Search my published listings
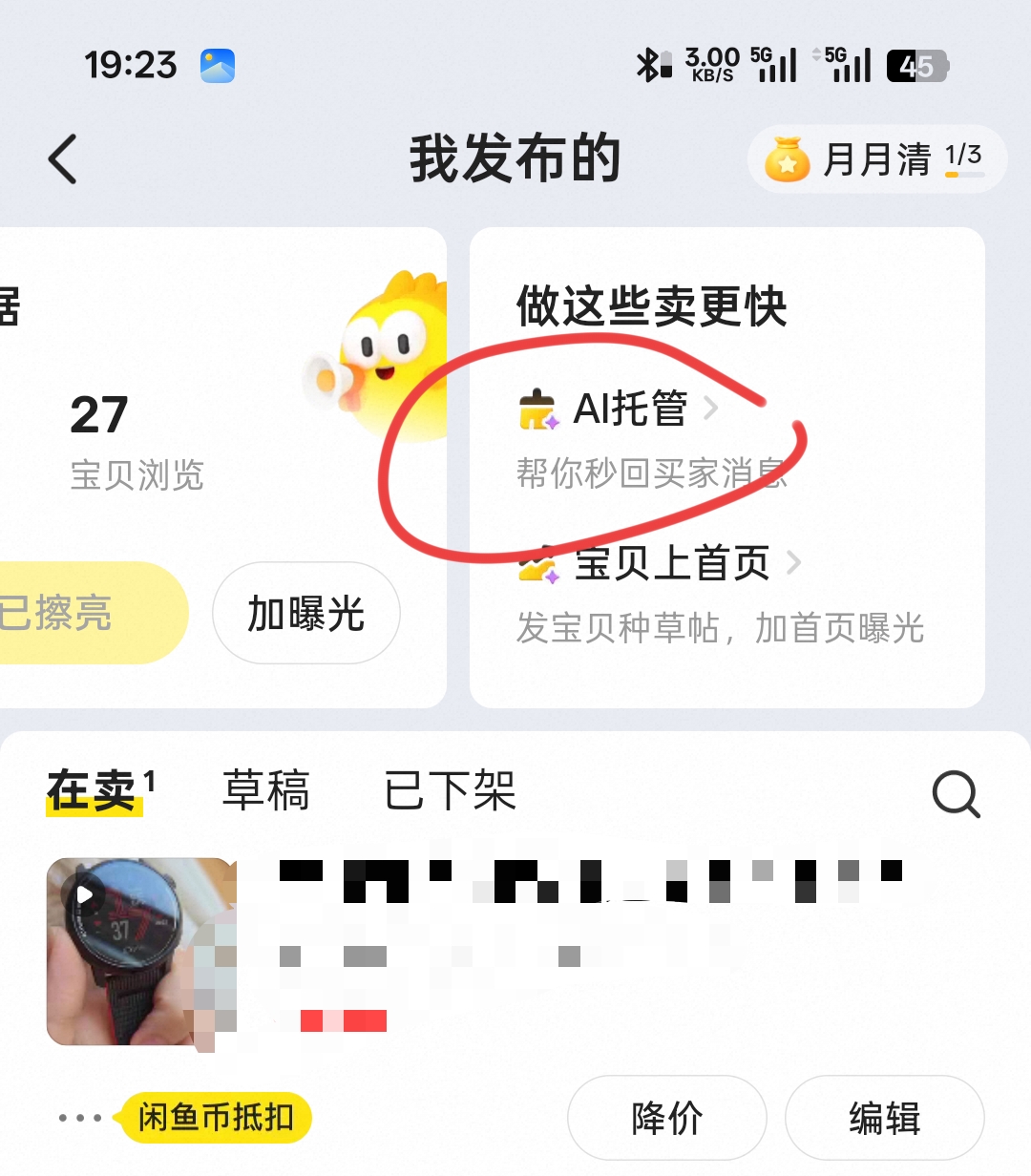 coord(956,793)
